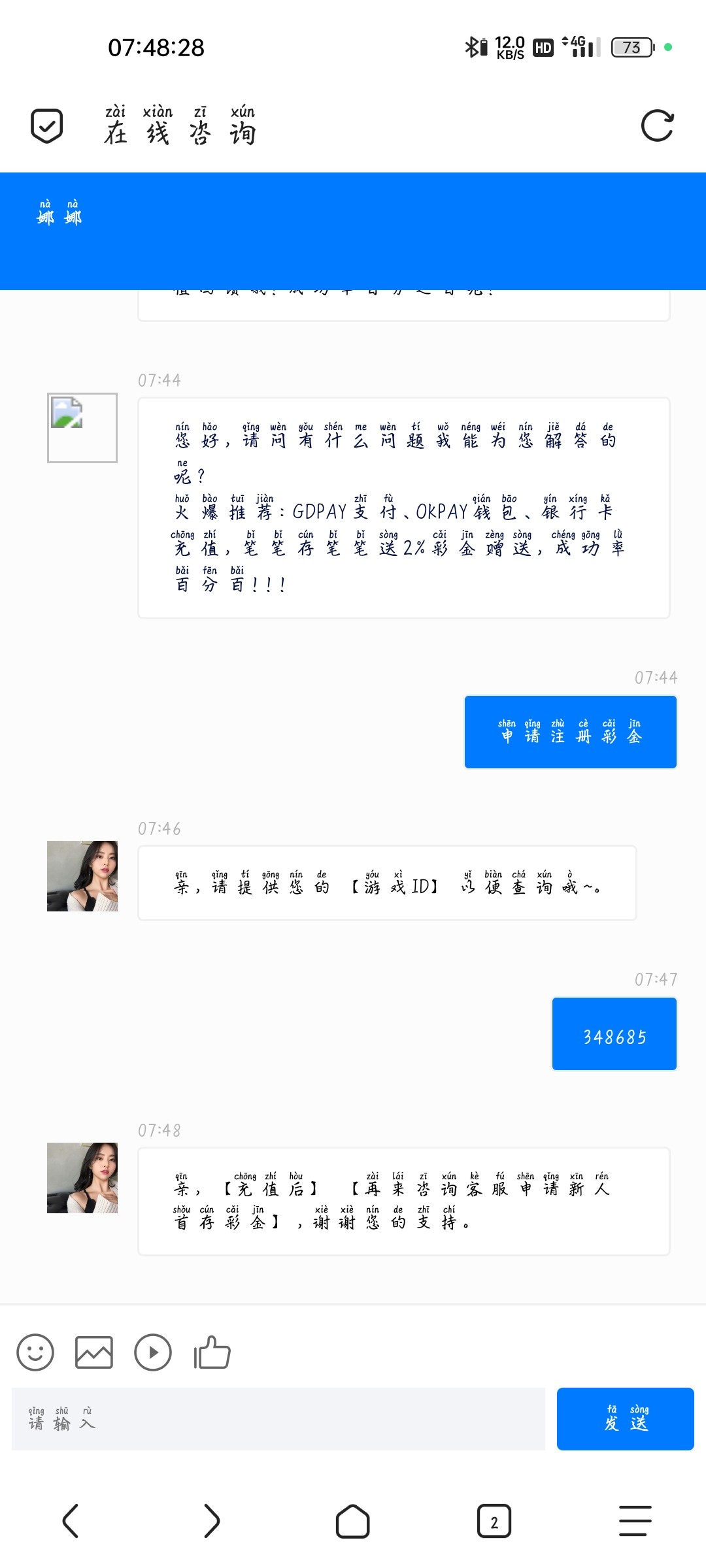Image resolution: width=706 pixels, height=1568 pixels.
Task: Focus the 请输入 message input field
Action: (278, 1419)
